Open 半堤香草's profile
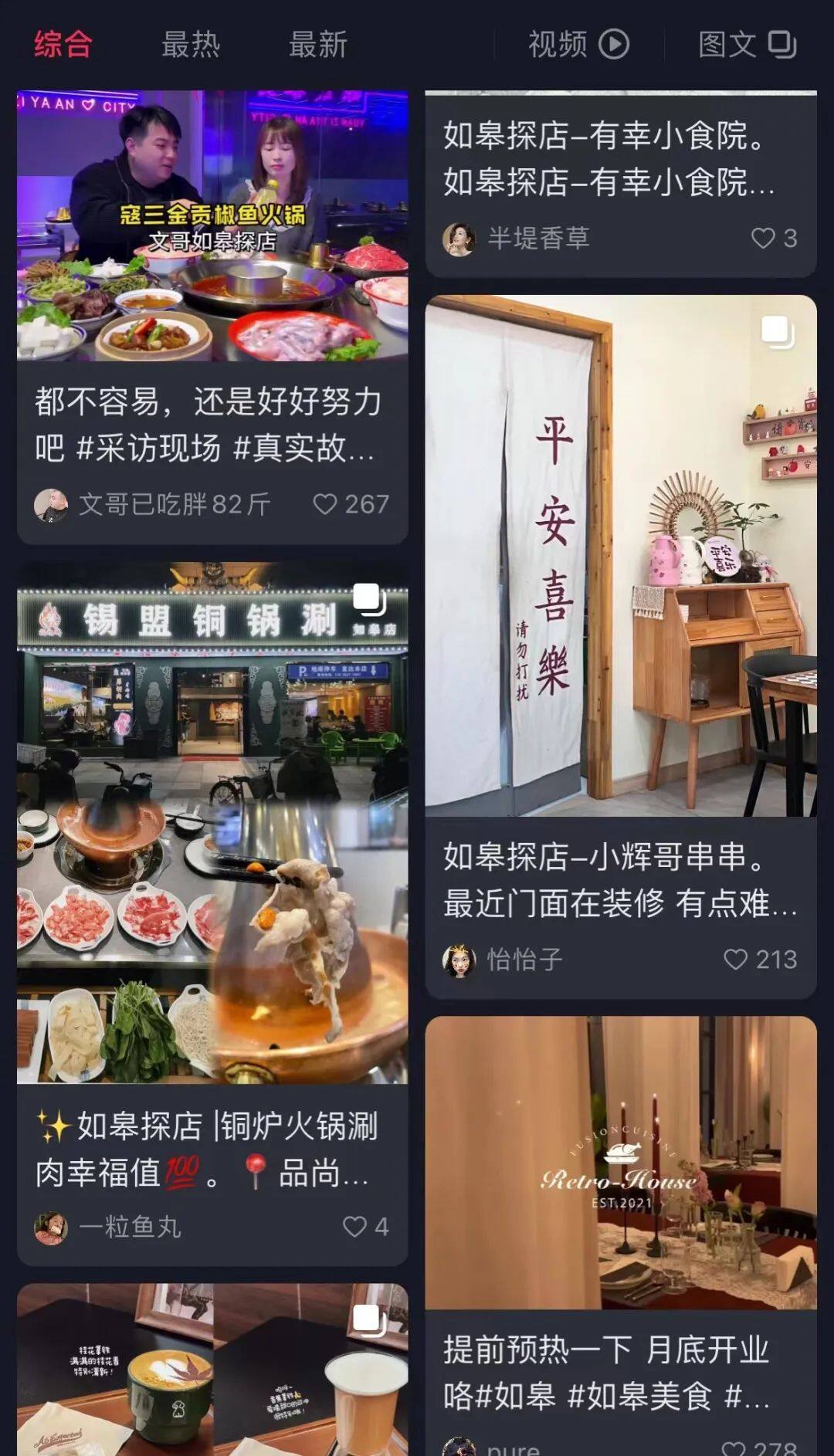The height and width of the screenshot is (1456, 834). point(459,239)
